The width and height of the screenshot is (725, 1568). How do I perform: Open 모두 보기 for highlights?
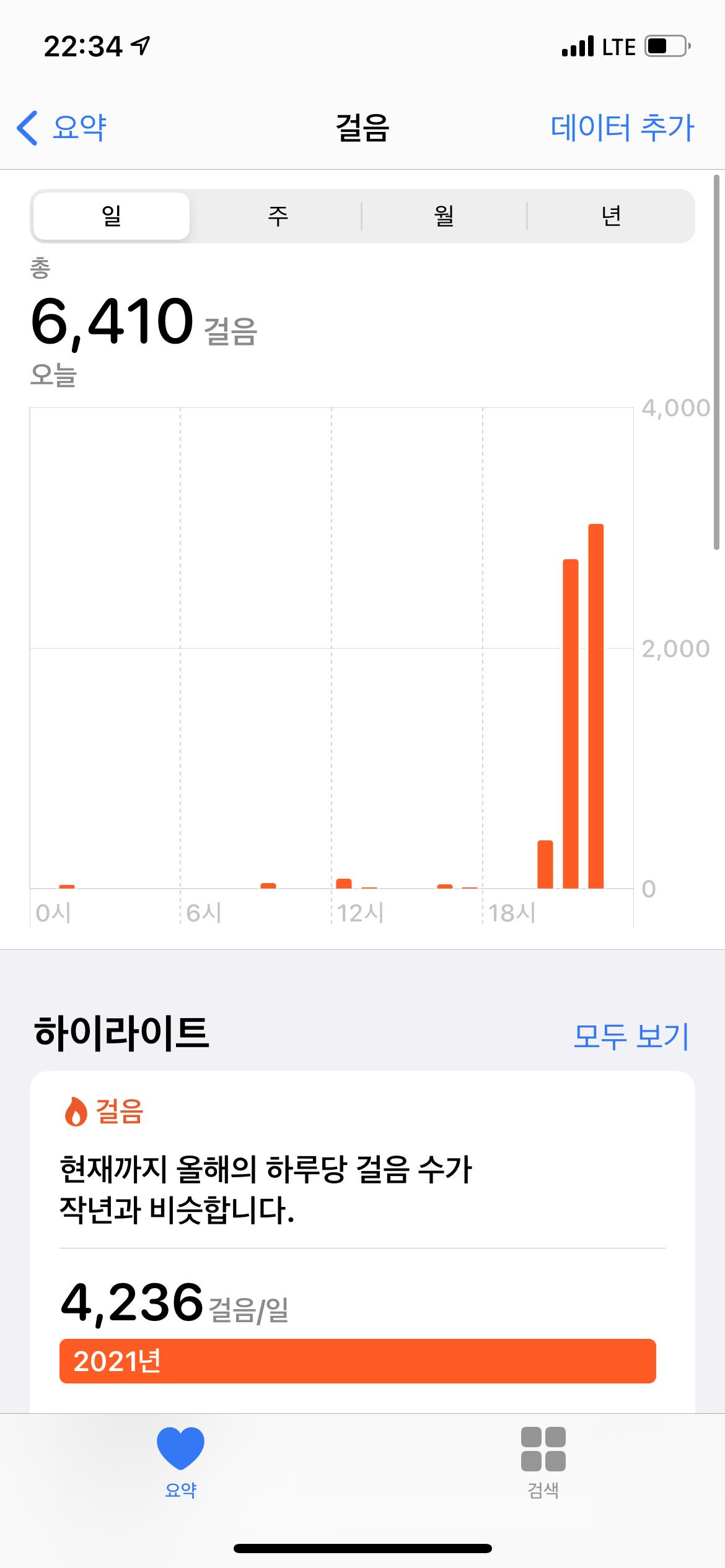point(631,1036)
